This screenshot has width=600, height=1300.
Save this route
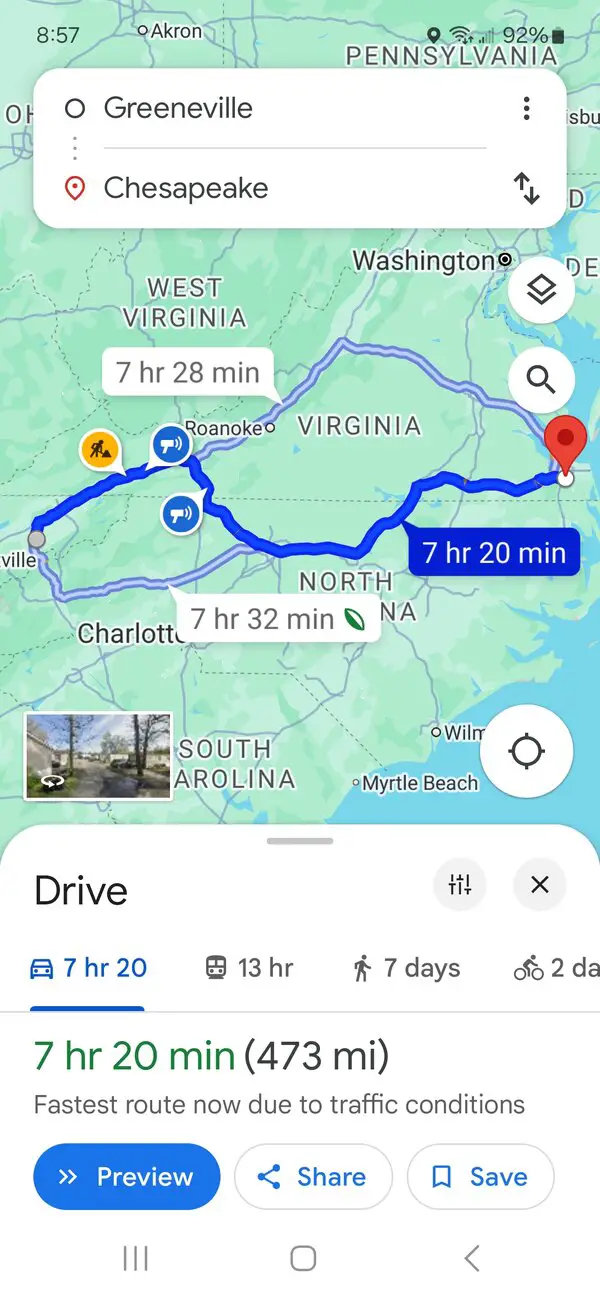(481, 1177)
